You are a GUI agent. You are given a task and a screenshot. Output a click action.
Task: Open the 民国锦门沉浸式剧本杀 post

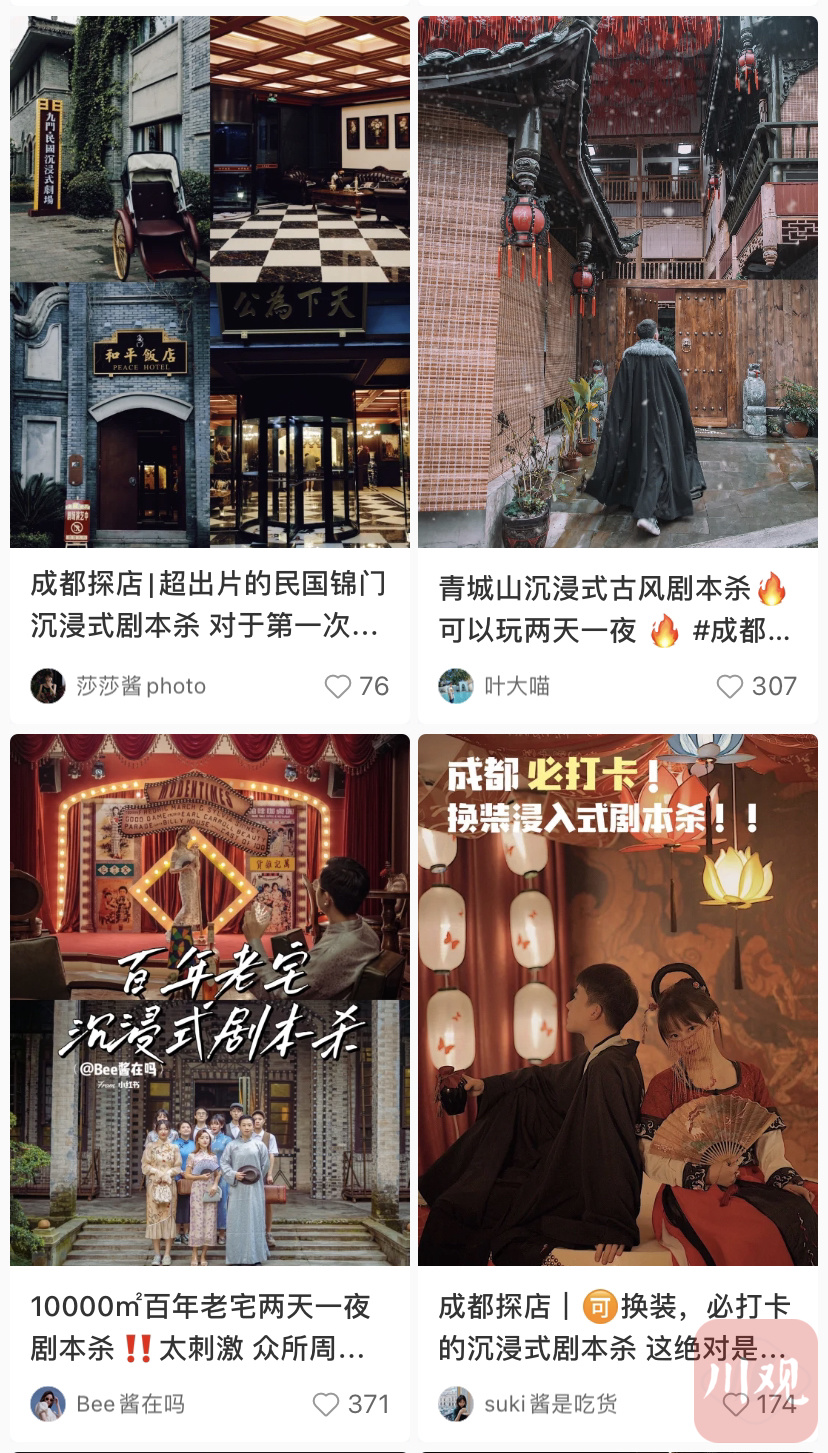210,282
